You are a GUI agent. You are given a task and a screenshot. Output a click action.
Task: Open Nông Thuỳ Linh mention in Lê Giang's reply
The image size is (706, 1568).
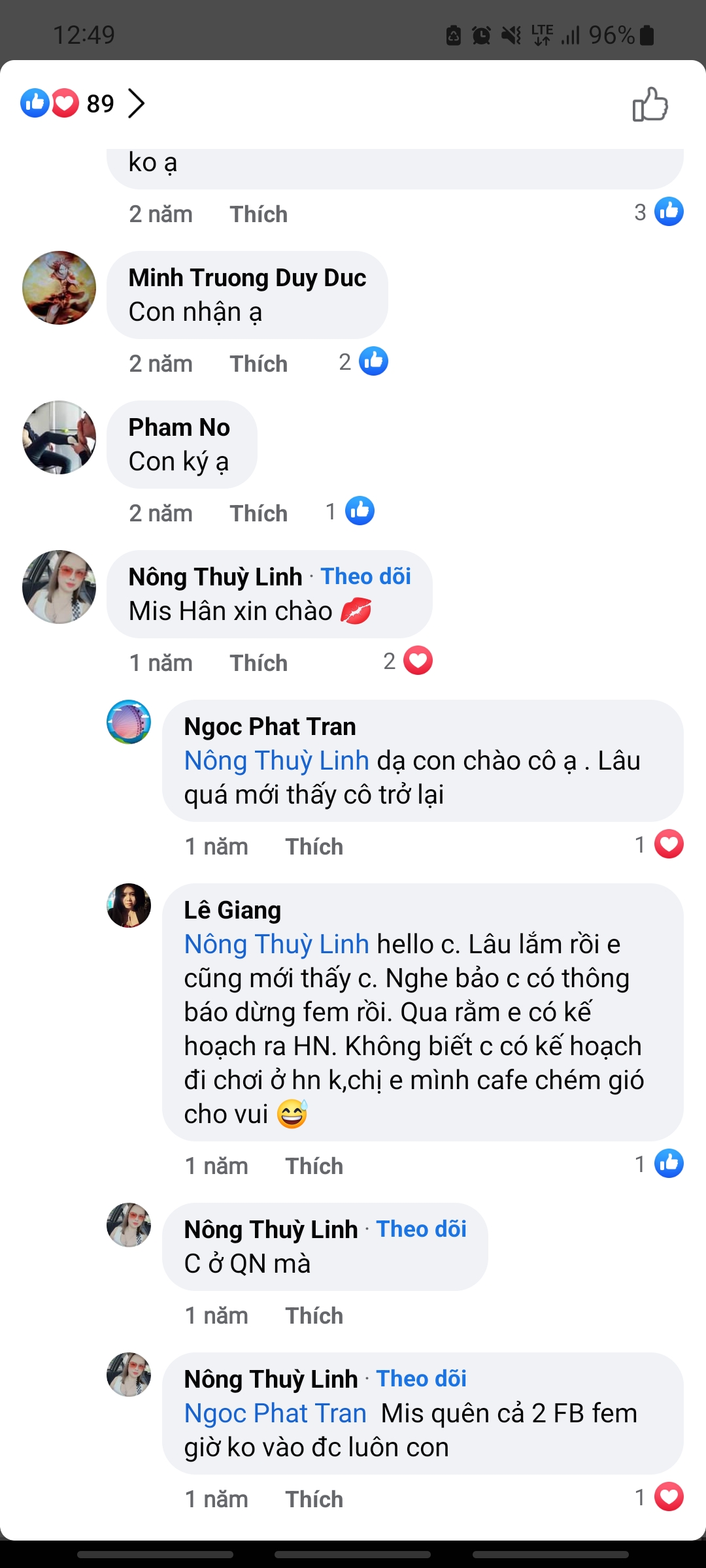[x=277, y=944]
